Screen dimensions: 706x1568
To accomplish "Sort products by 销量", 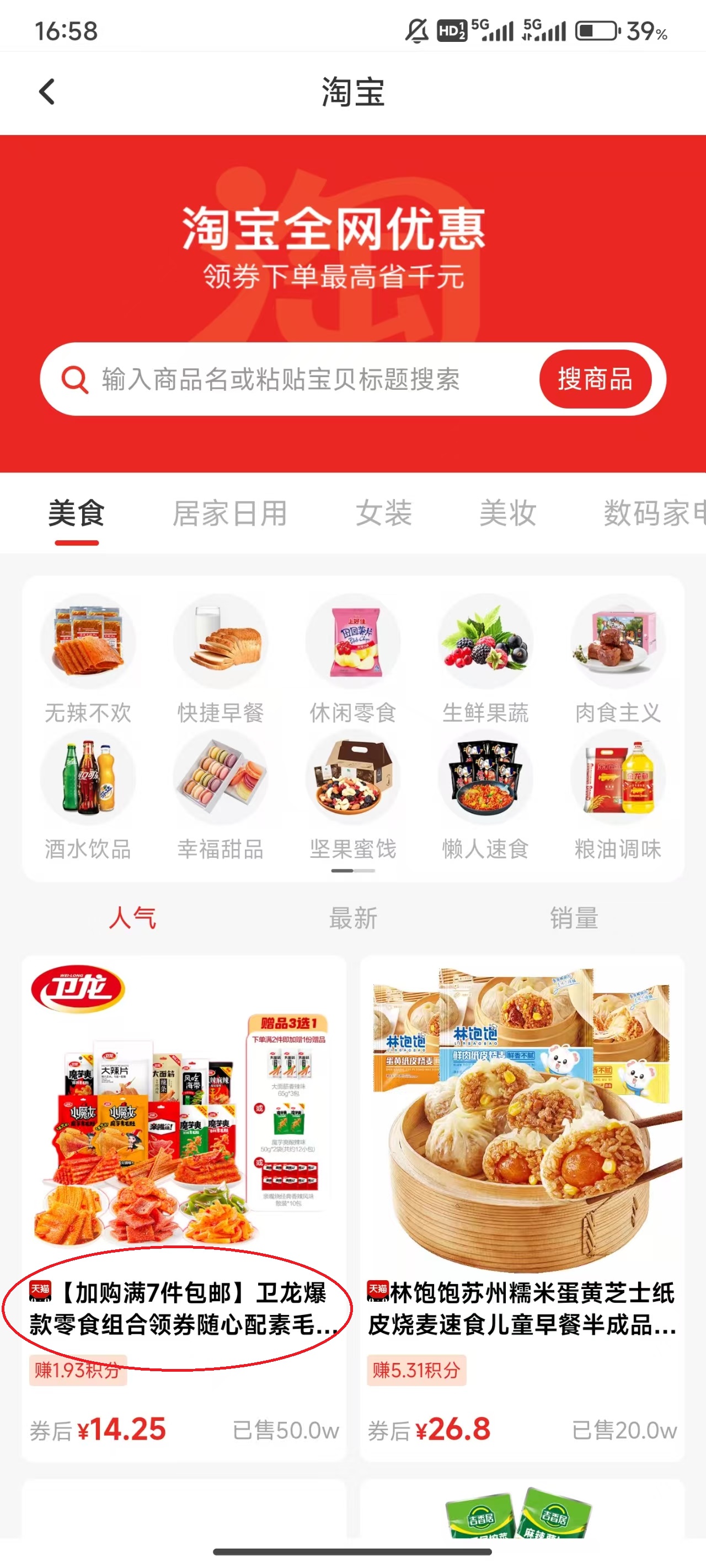I will coord(574,918).
